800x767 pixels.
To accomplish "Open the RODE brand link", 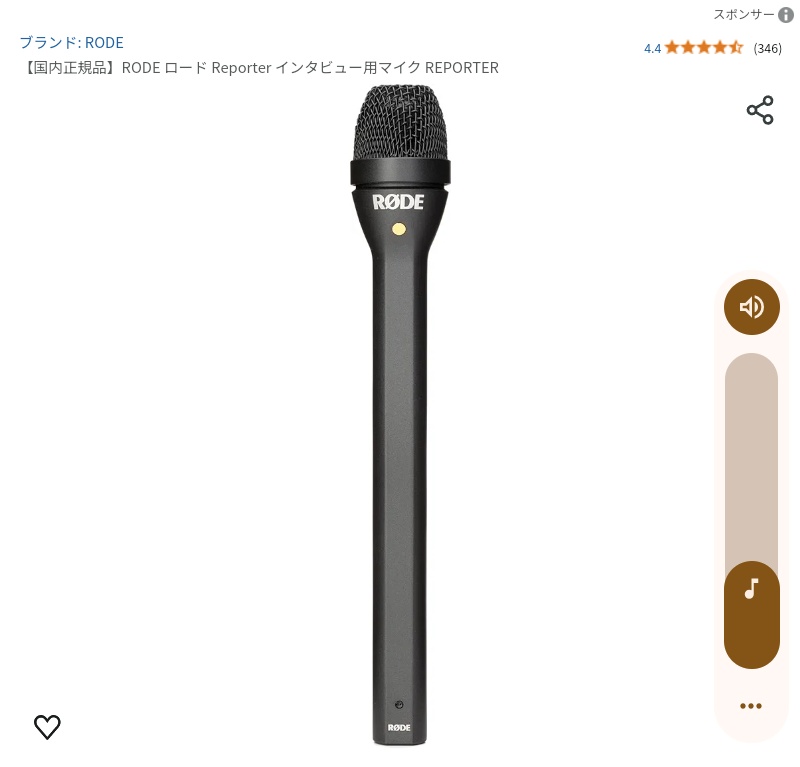I will [x=71, y=42].
